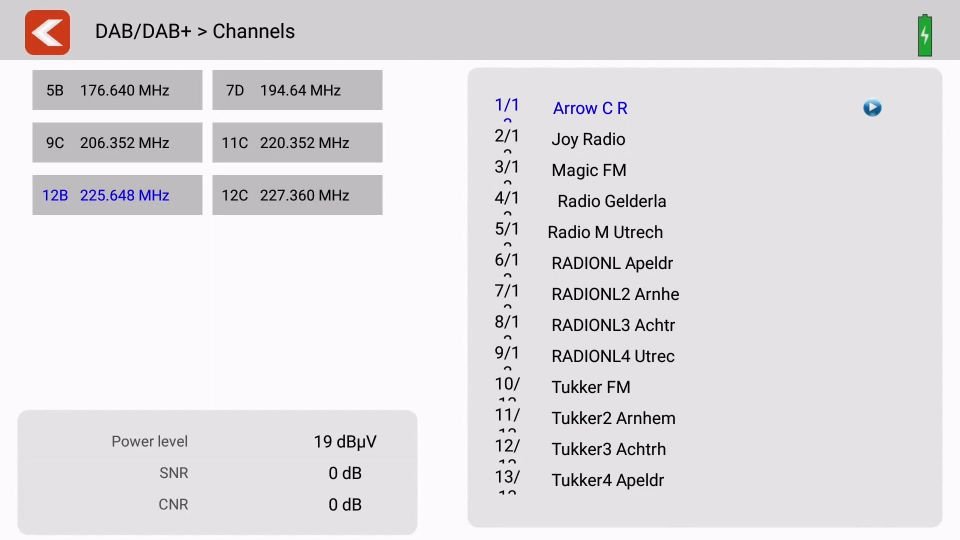This screenshot has height=540, width=960.
Task: Tune to Tukker2 Arnhem
Action: tap(613, 418)
